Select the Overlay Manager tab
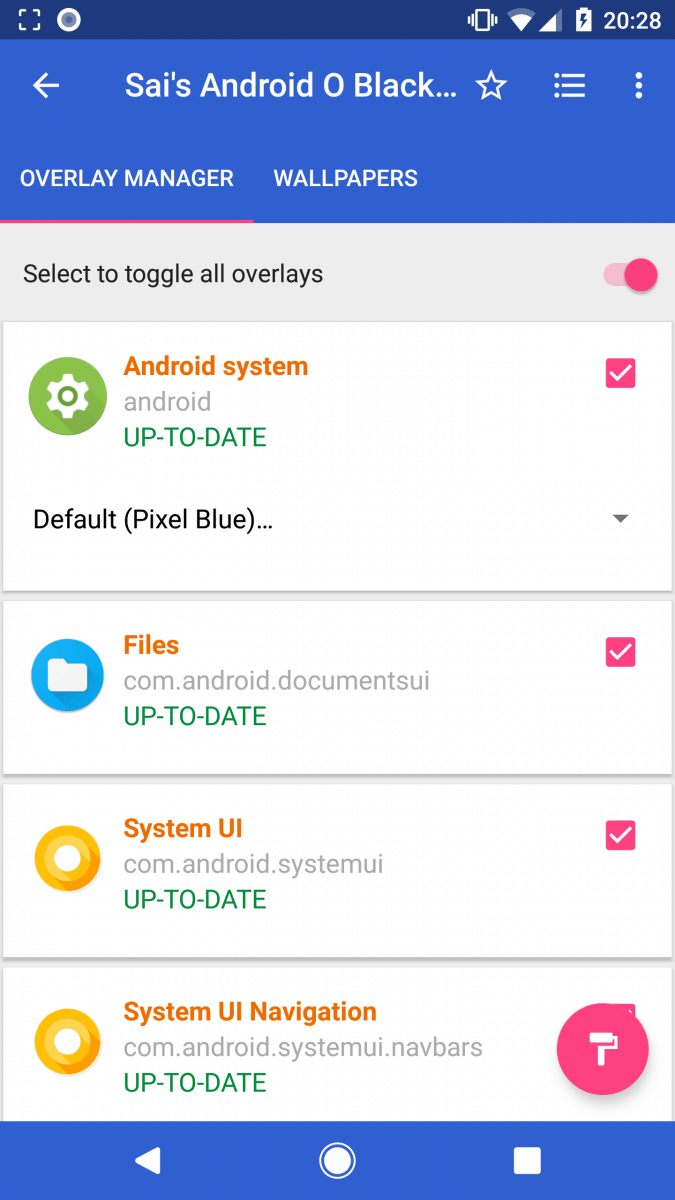 click(x=127, y=179)
